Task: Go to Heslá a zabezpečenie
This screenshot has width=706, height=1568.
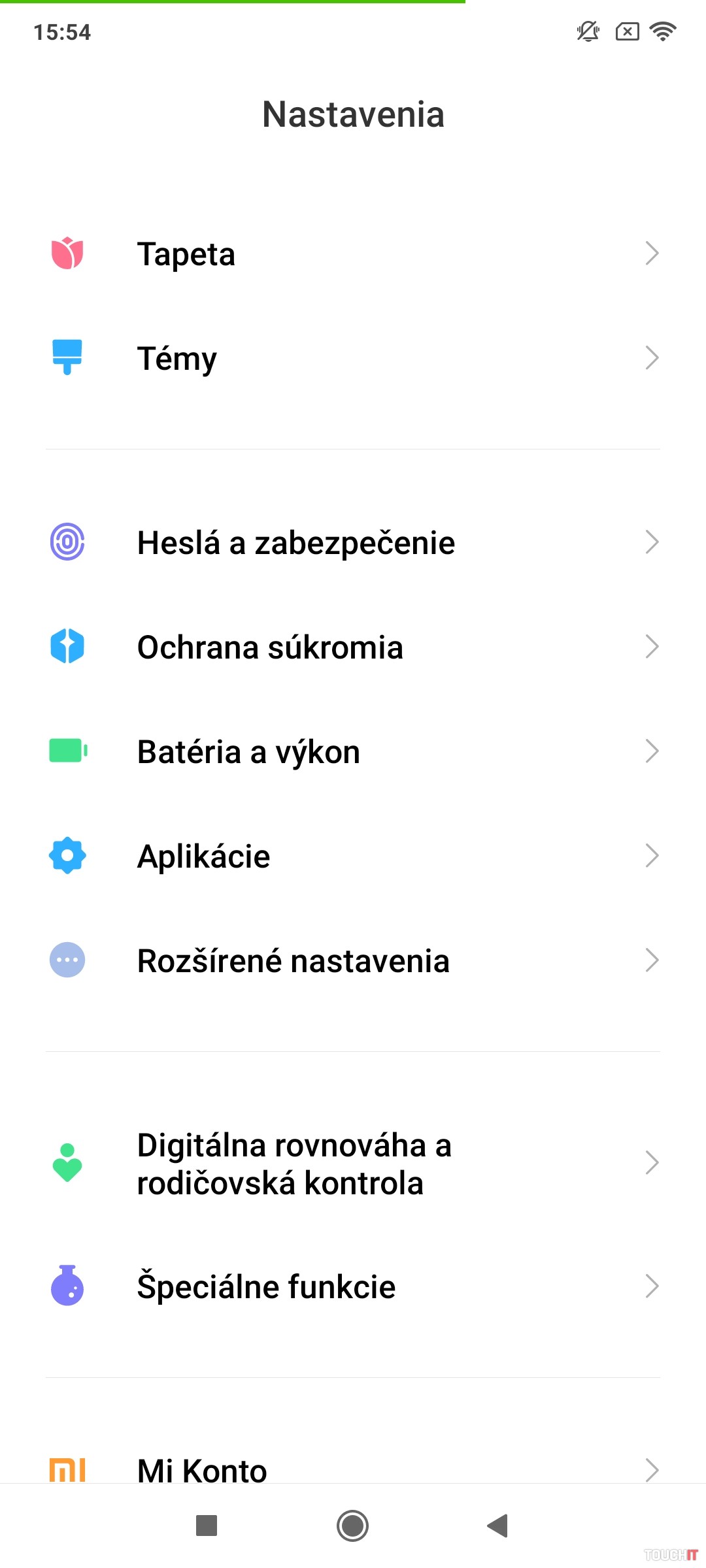Action: pyautogui.click(x=353, y=542)
